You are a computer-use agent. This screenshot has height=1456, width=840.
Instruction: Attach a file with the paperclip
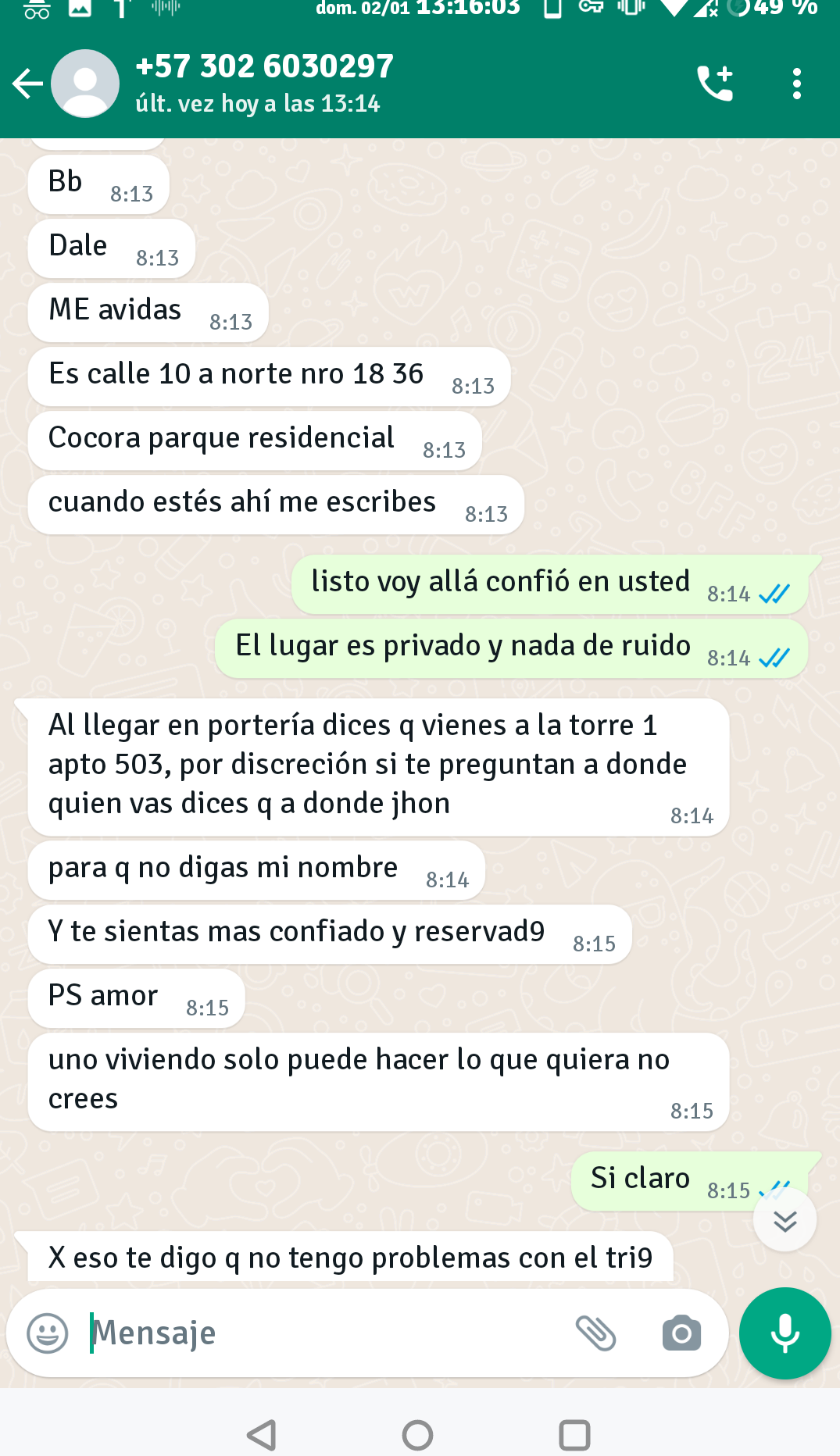pyautogui.click(x=595, y=1333)
